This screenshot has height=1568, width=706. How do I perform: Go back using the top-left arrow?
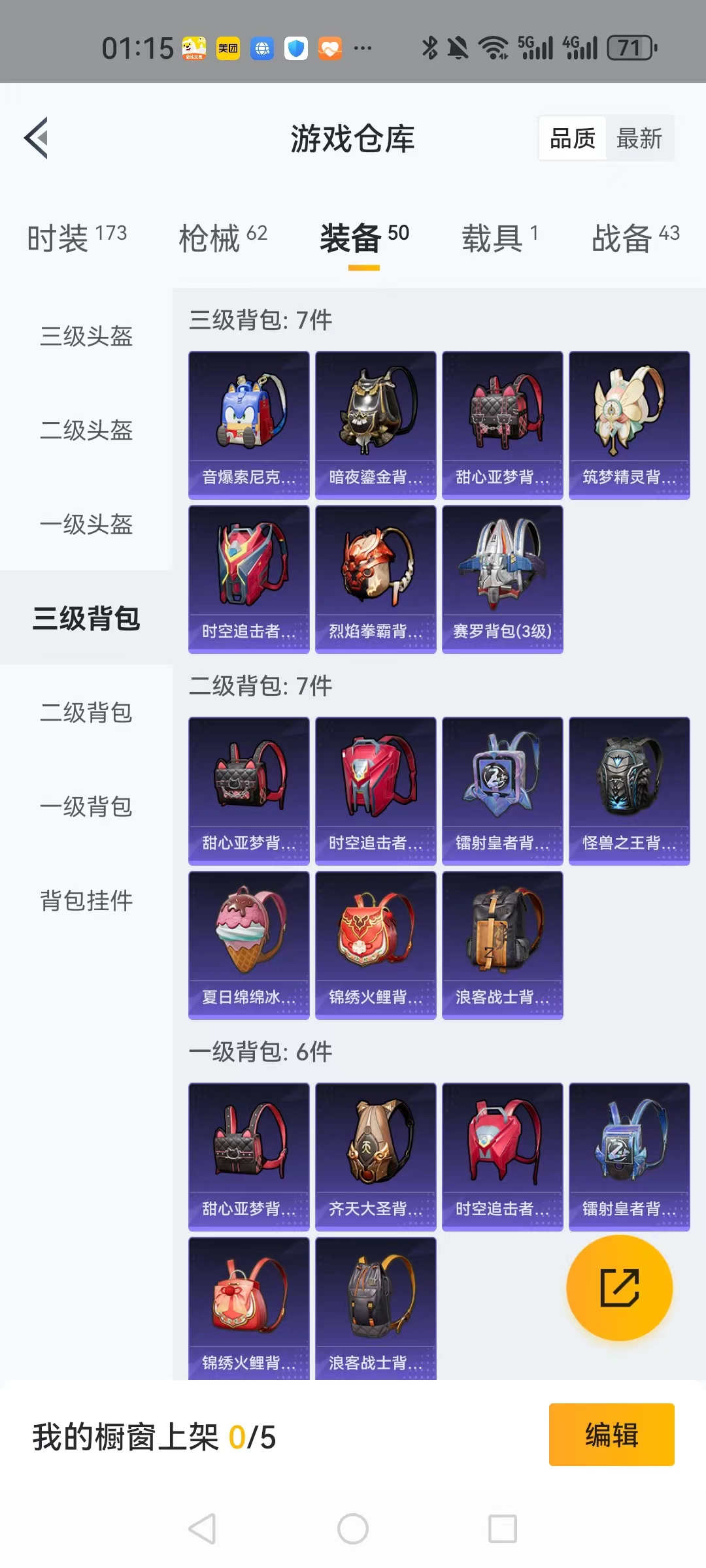coord(37,138)
